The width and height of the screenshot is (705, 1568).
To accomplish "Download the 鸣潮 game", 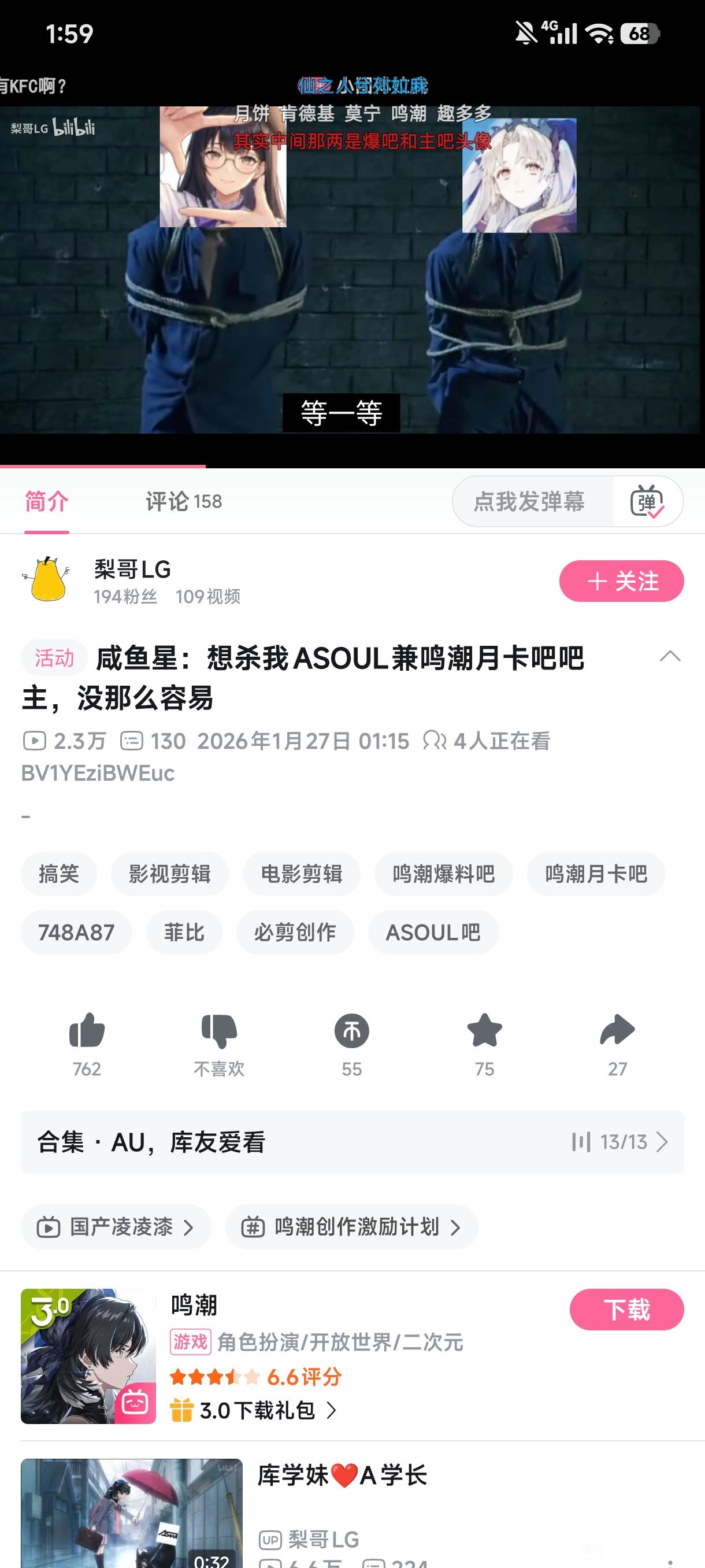I will coord(626,1310).
